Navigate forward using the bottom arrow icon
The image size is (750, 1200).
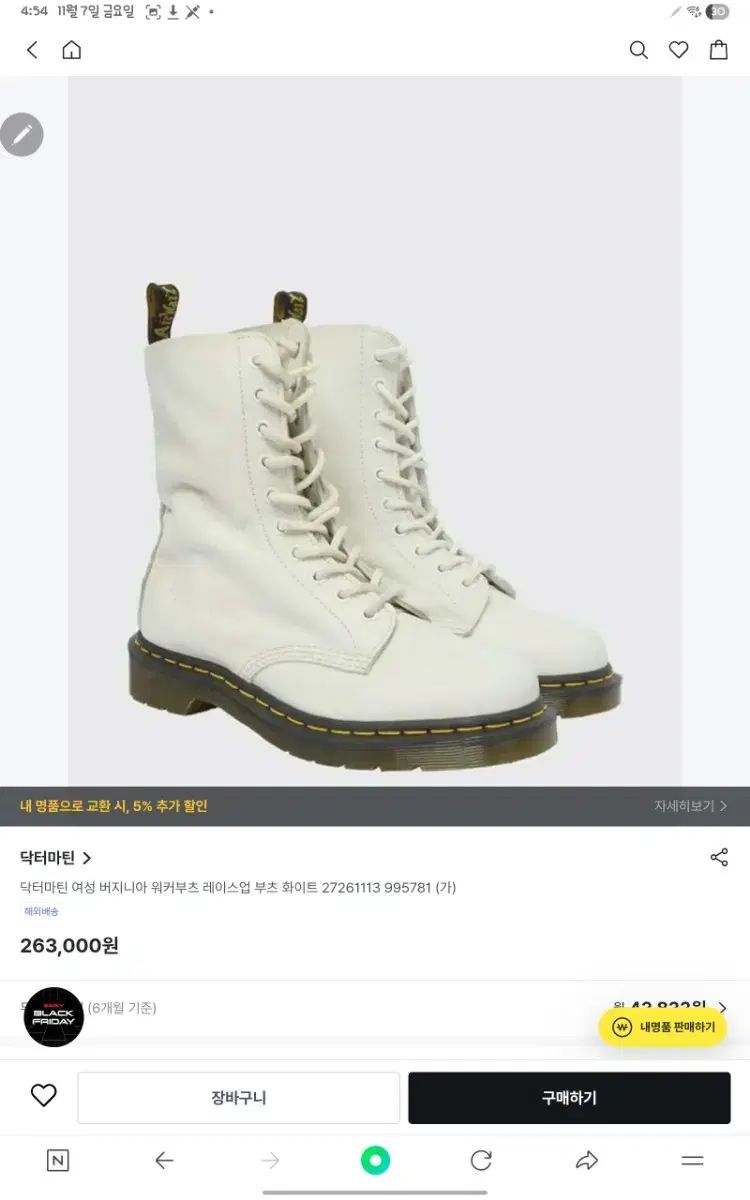pos(270,1159)
